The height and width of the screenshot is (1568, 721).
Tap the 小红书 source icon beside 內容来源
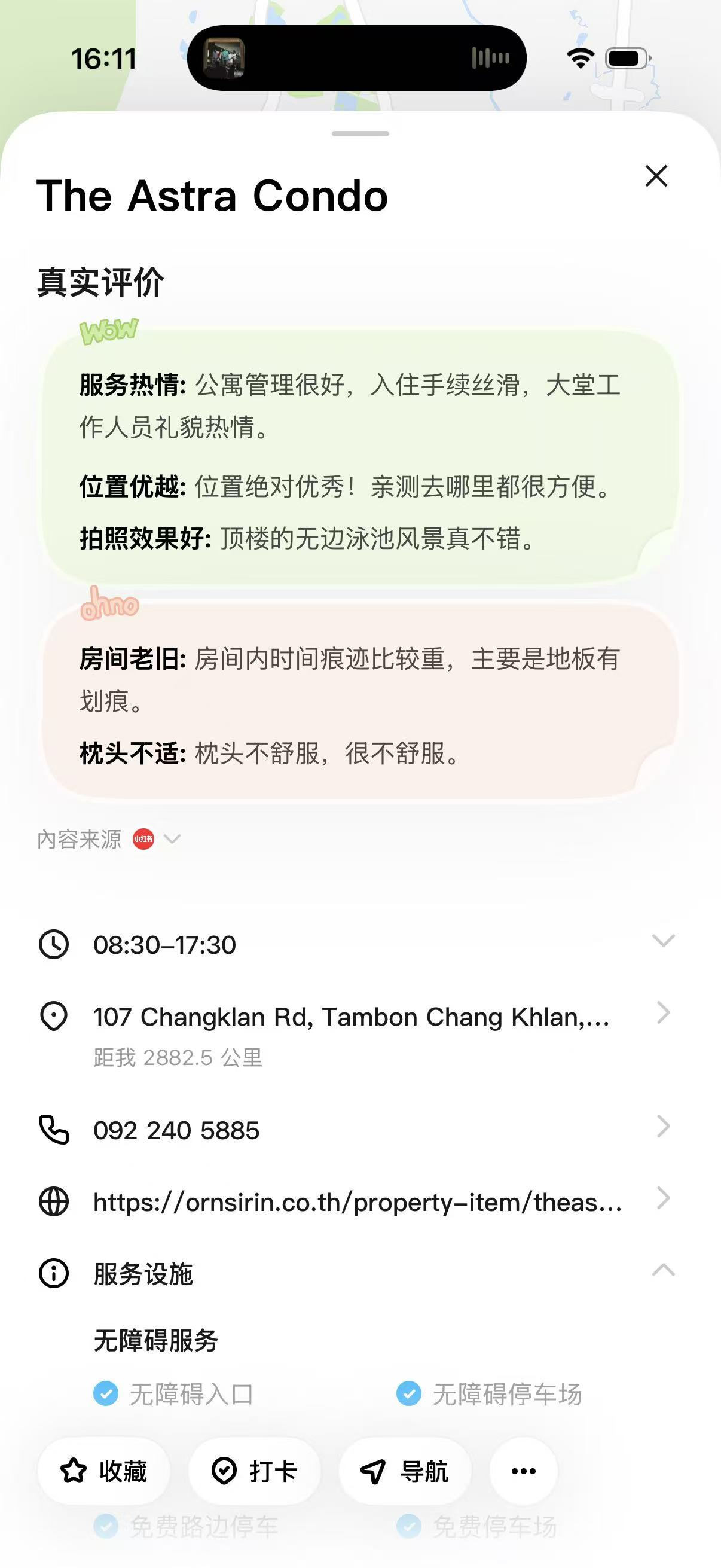pyautogui.click(x=143, y=840)
